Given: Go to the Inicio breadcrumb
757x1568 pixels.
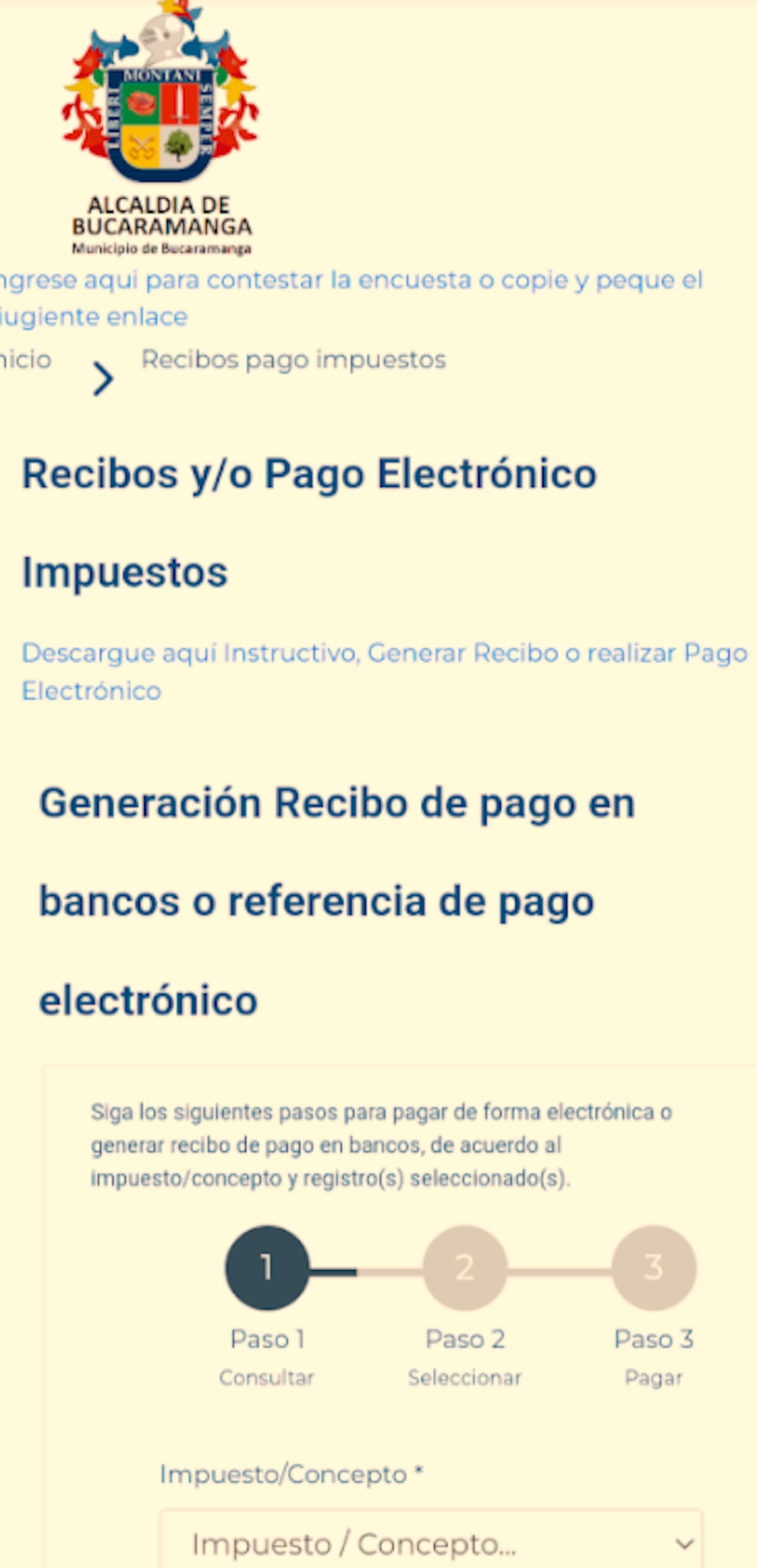Looking at the screenshot, I should click(25, 360).
